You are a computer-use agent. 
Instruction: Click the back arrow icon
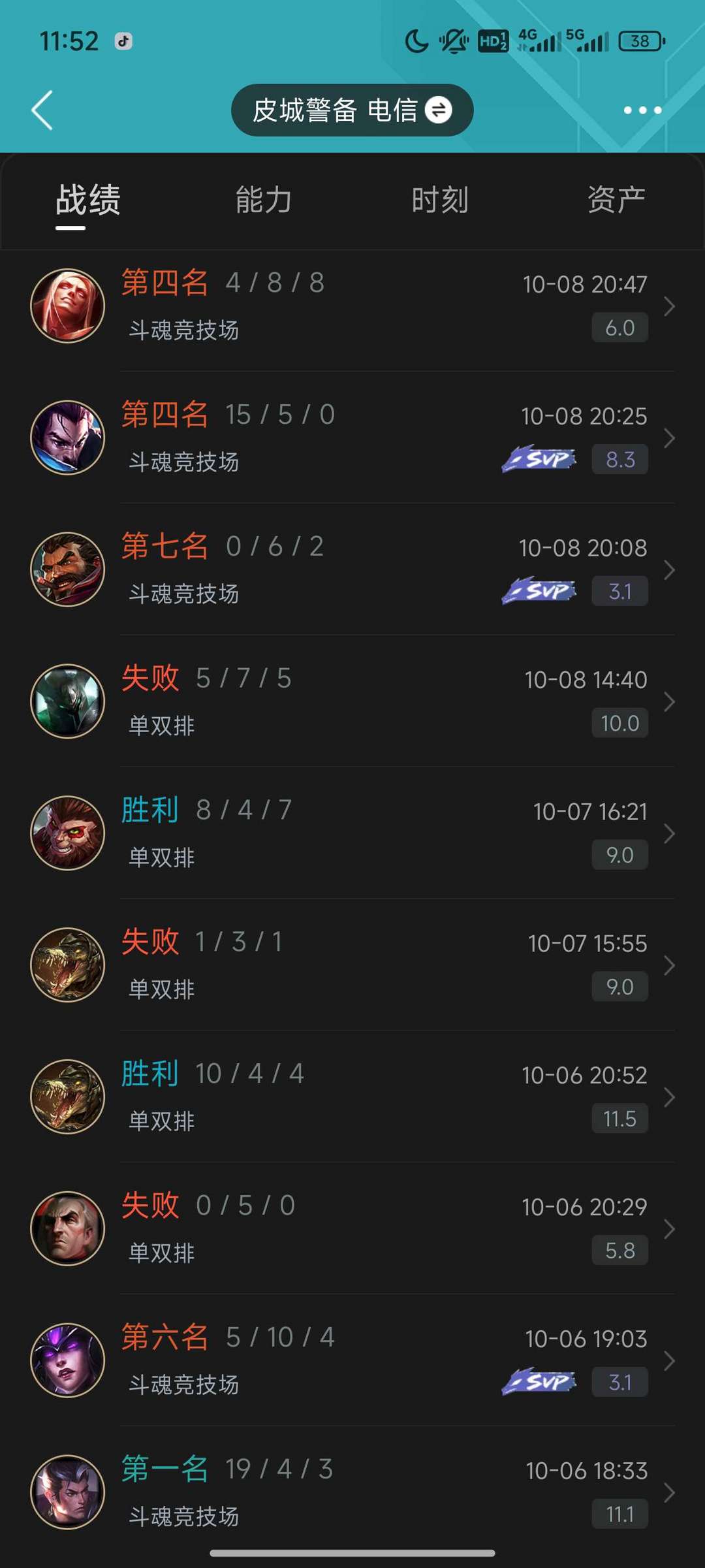coord(42,110)
